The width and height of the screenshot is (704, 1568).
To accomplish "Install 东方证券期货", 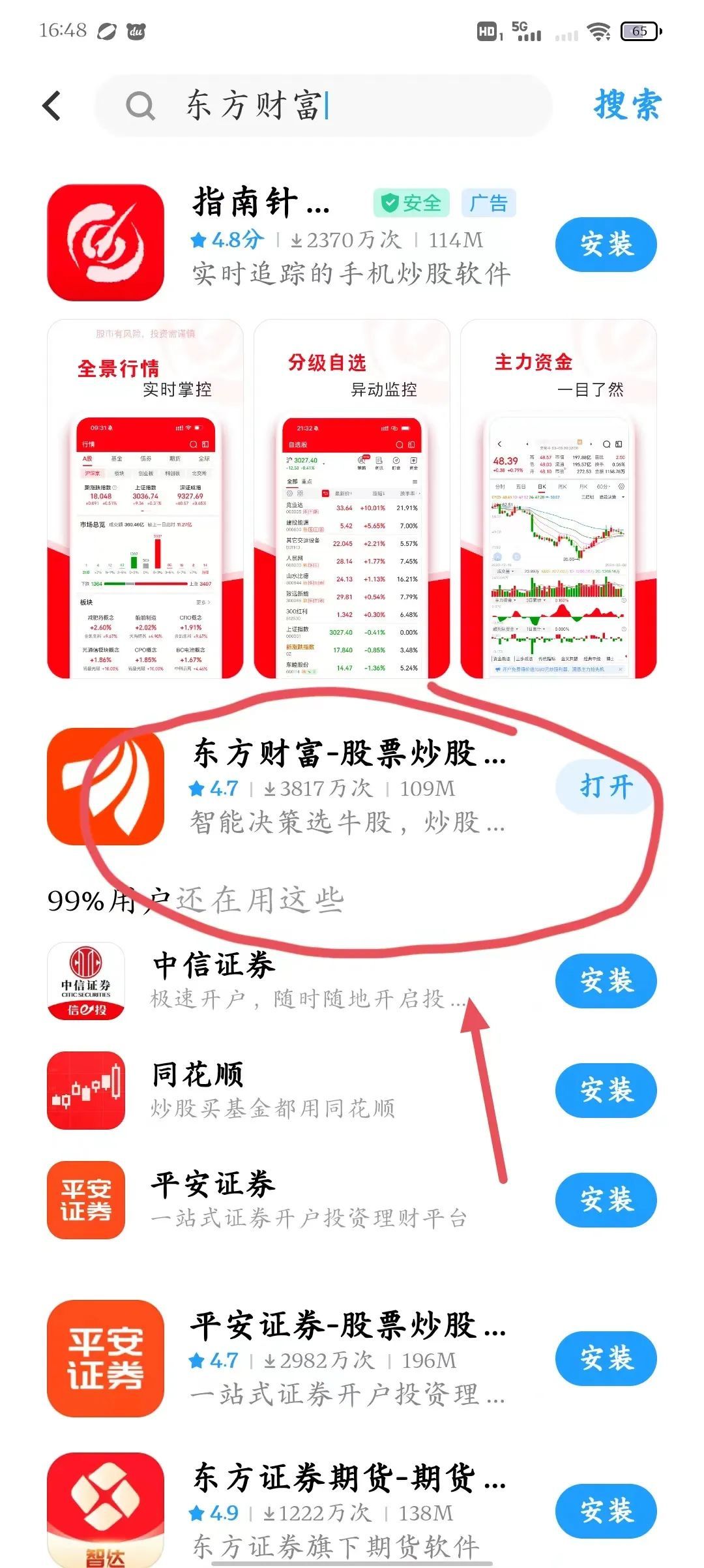I will [x=606, y=1511].
